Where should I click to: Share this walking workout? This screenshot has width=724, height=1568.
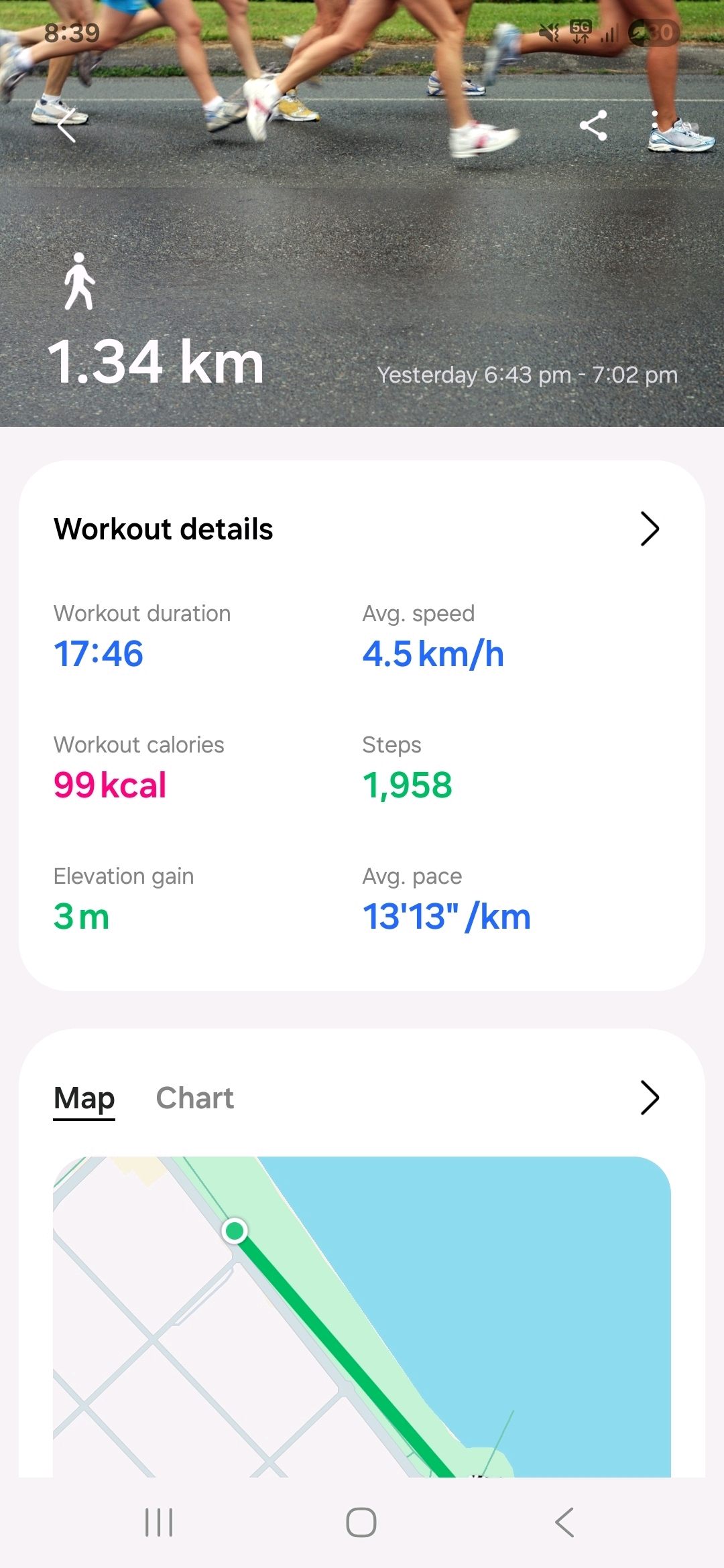pyautogui.click(x=593, y=125)
